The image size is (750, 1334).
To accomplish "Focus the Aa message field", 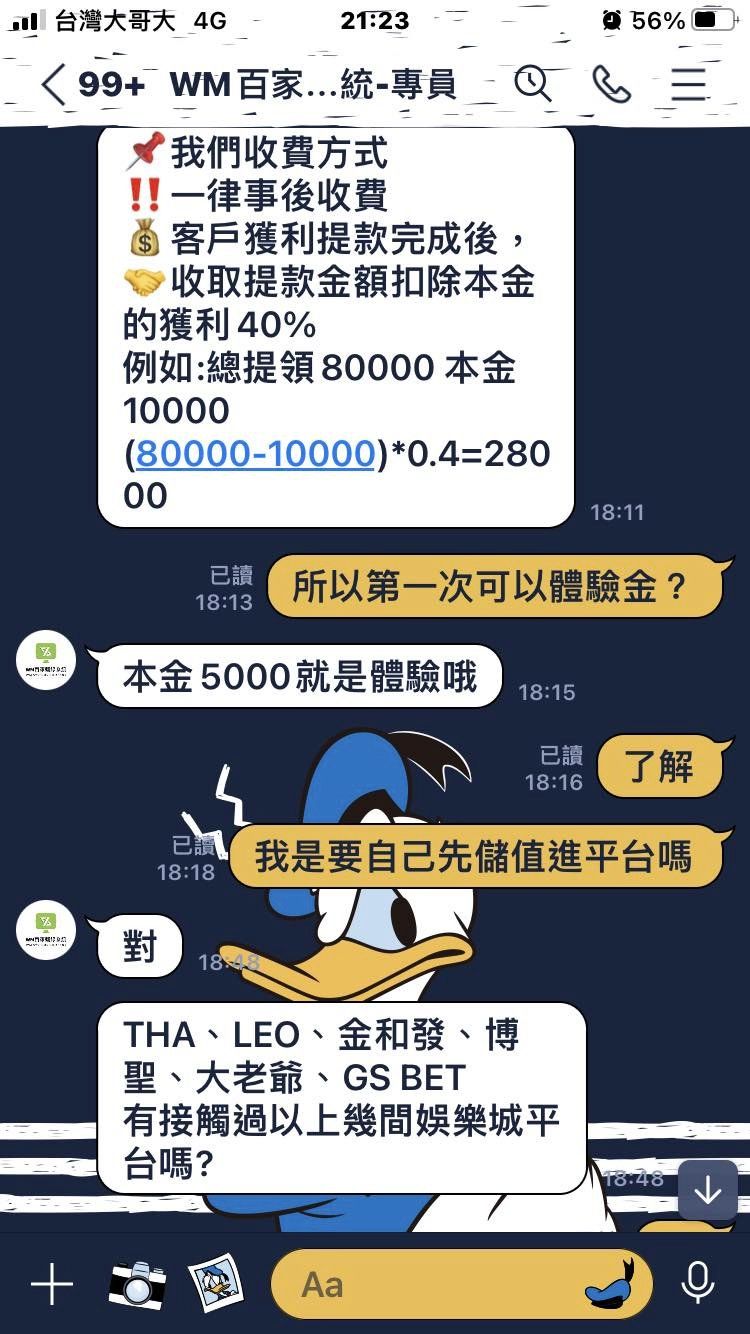I will tap(430, 1284).
